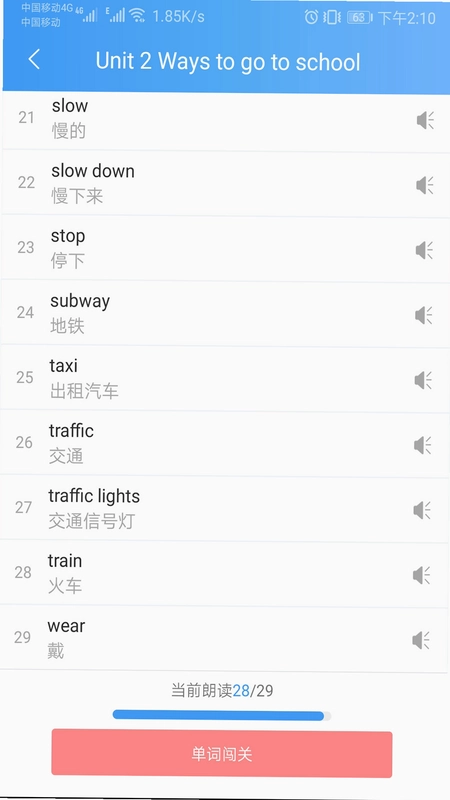Go back from Unit 2 word list
450x800 pixels.
coord(34,59)
